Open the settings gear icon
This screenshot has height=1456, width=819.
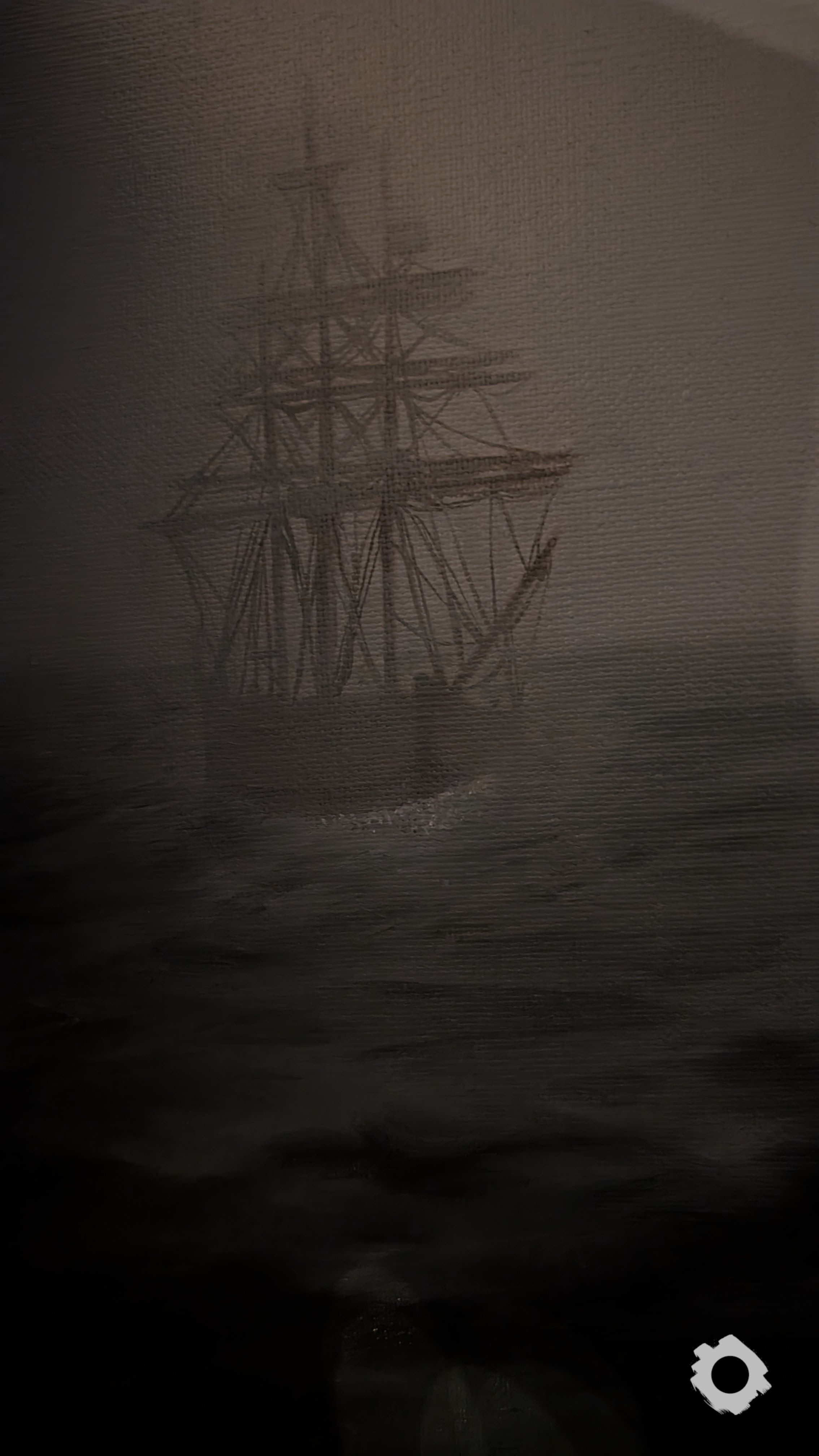[730, 1375]
